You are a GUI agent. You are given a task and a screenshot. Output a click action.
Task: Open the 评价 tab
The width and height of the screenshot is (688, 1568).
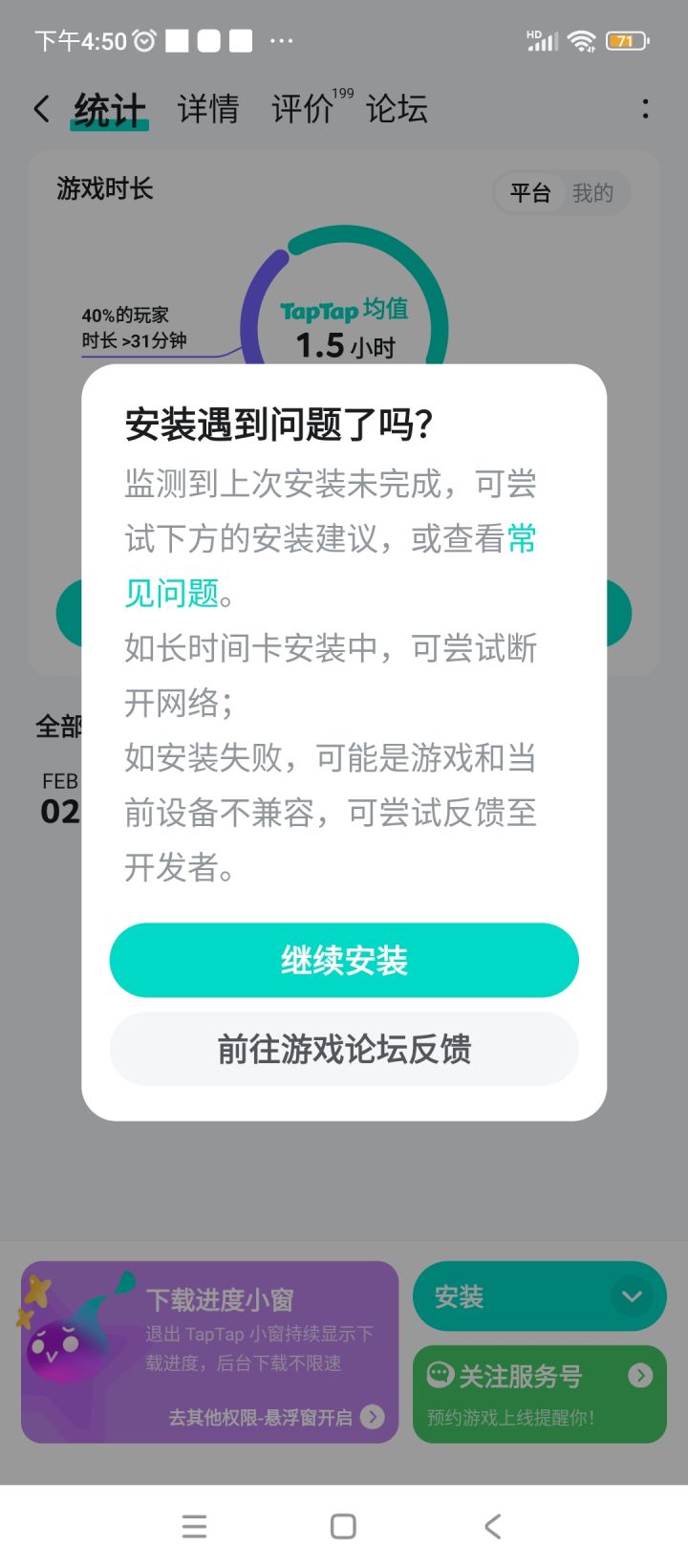pos(304,109)
